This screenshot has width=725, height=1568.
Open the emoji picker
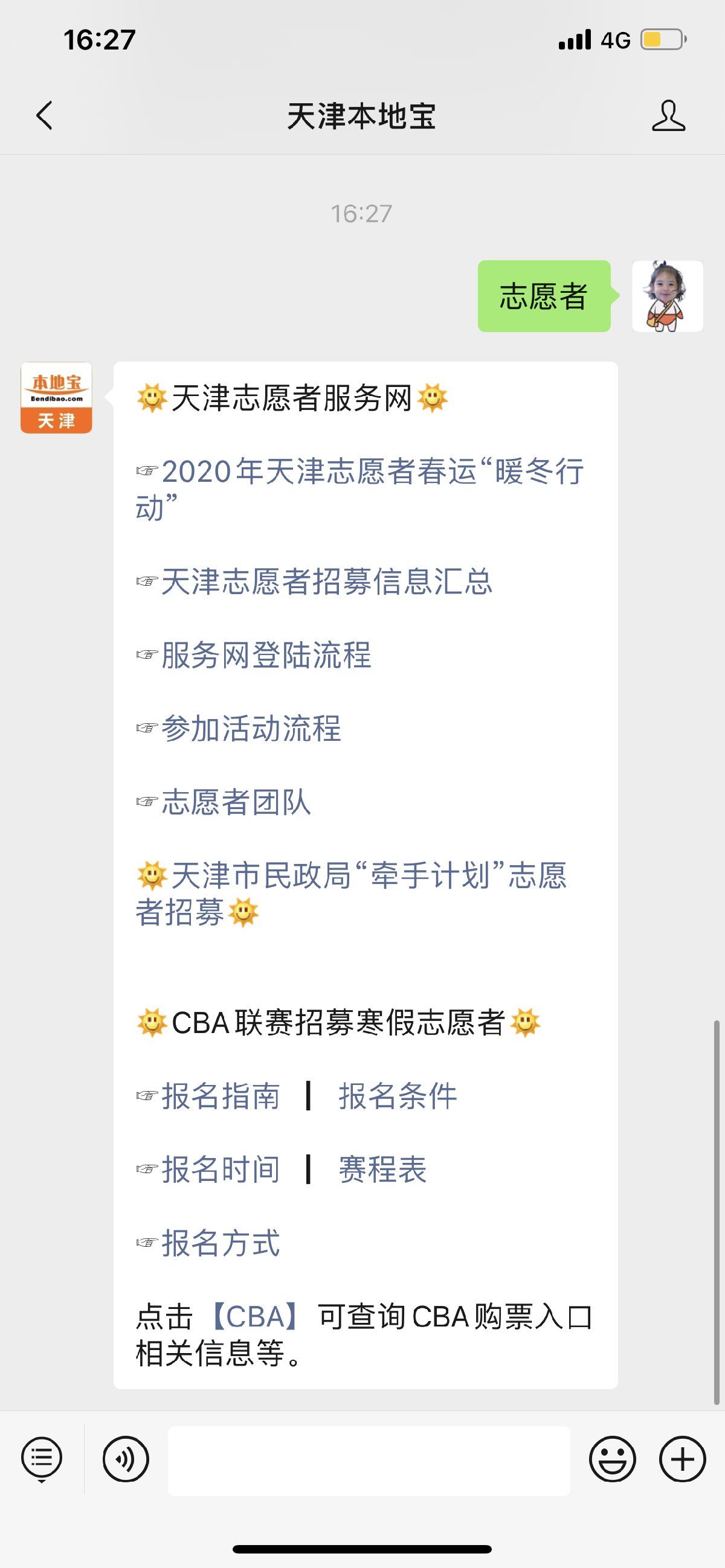click(612, 1459)
